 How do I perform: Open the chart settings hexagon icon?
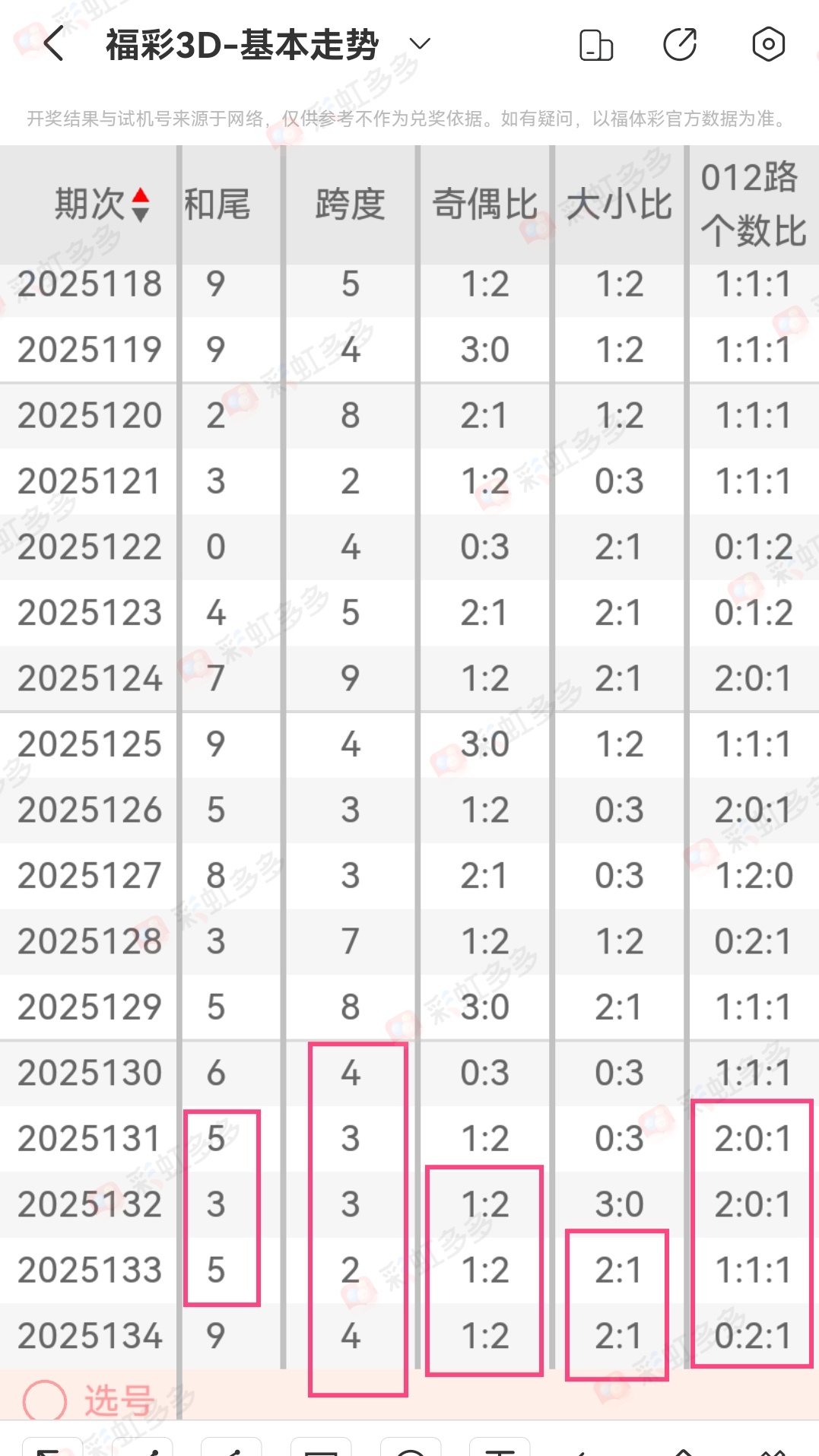(768, 44)
